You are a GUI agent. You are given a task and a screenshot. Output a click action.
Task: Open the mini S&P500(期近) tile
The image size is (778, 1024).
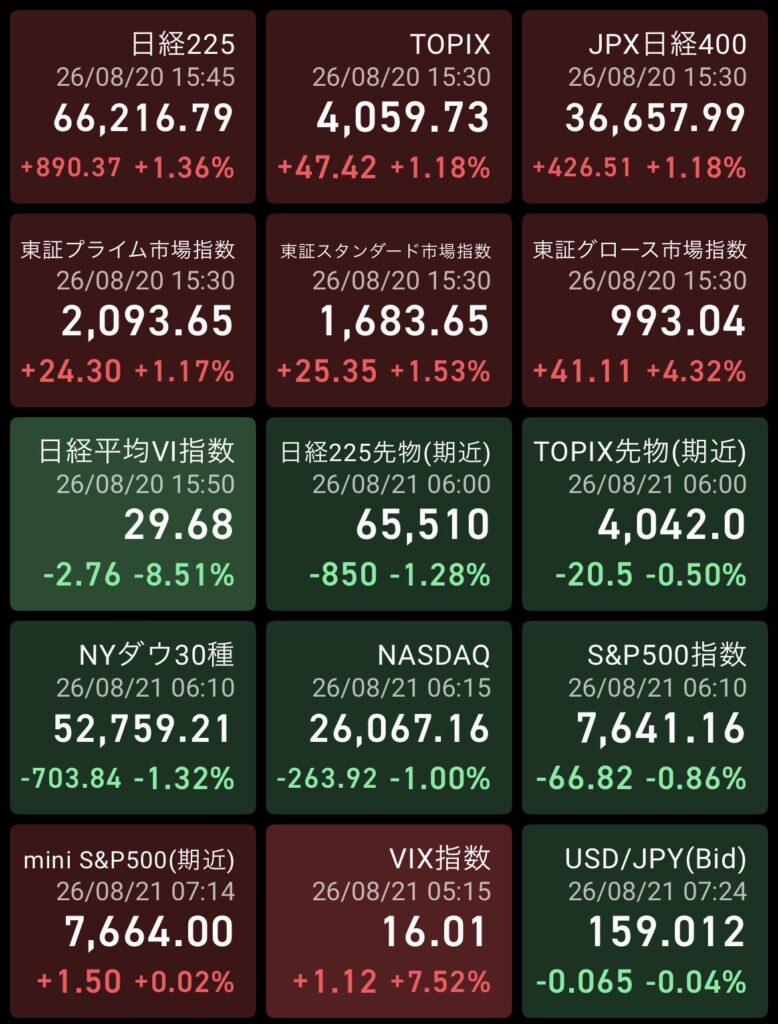[x=133, y=921]
